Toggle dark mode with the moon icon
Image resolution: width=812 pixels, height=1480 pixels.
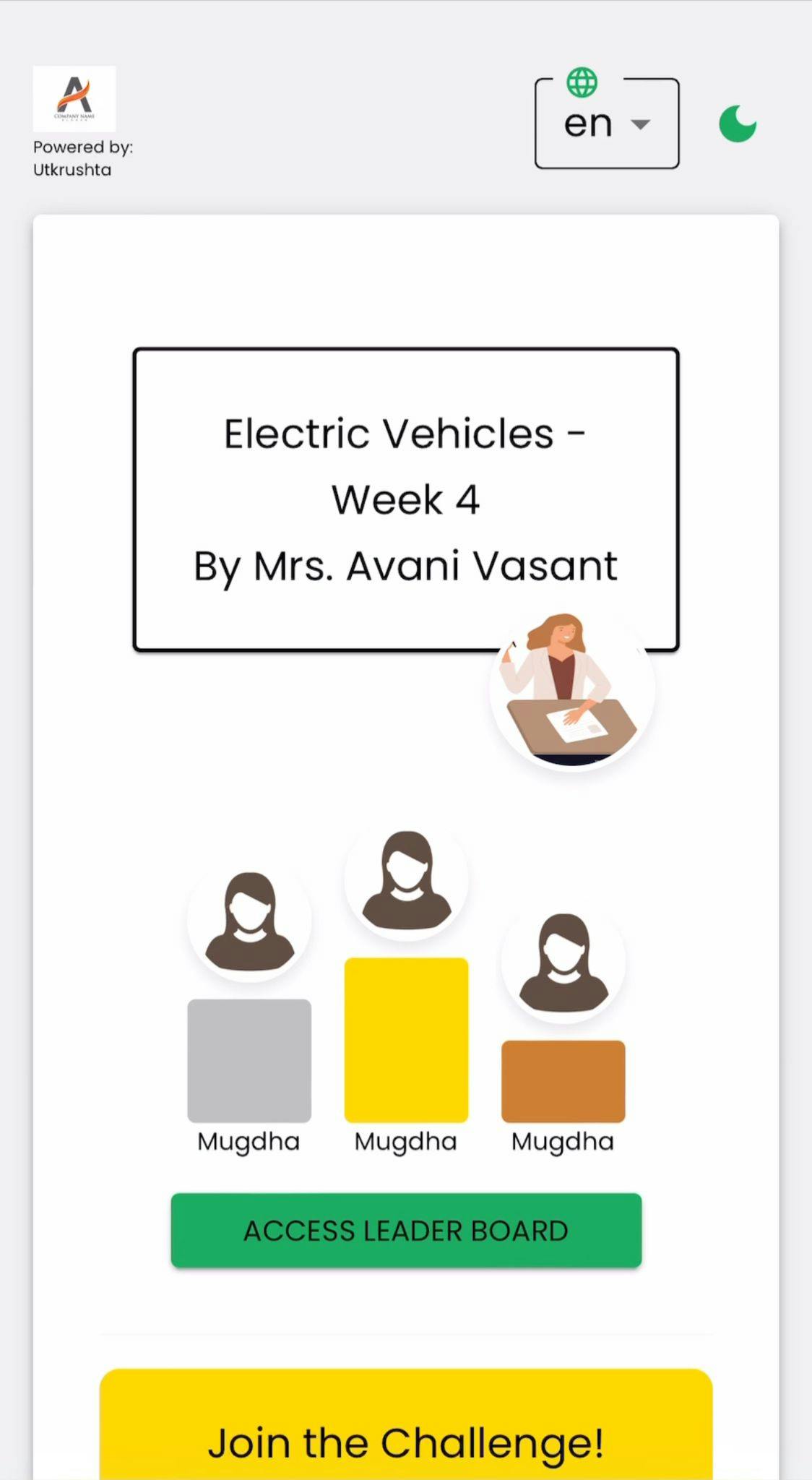click(737, 124)
